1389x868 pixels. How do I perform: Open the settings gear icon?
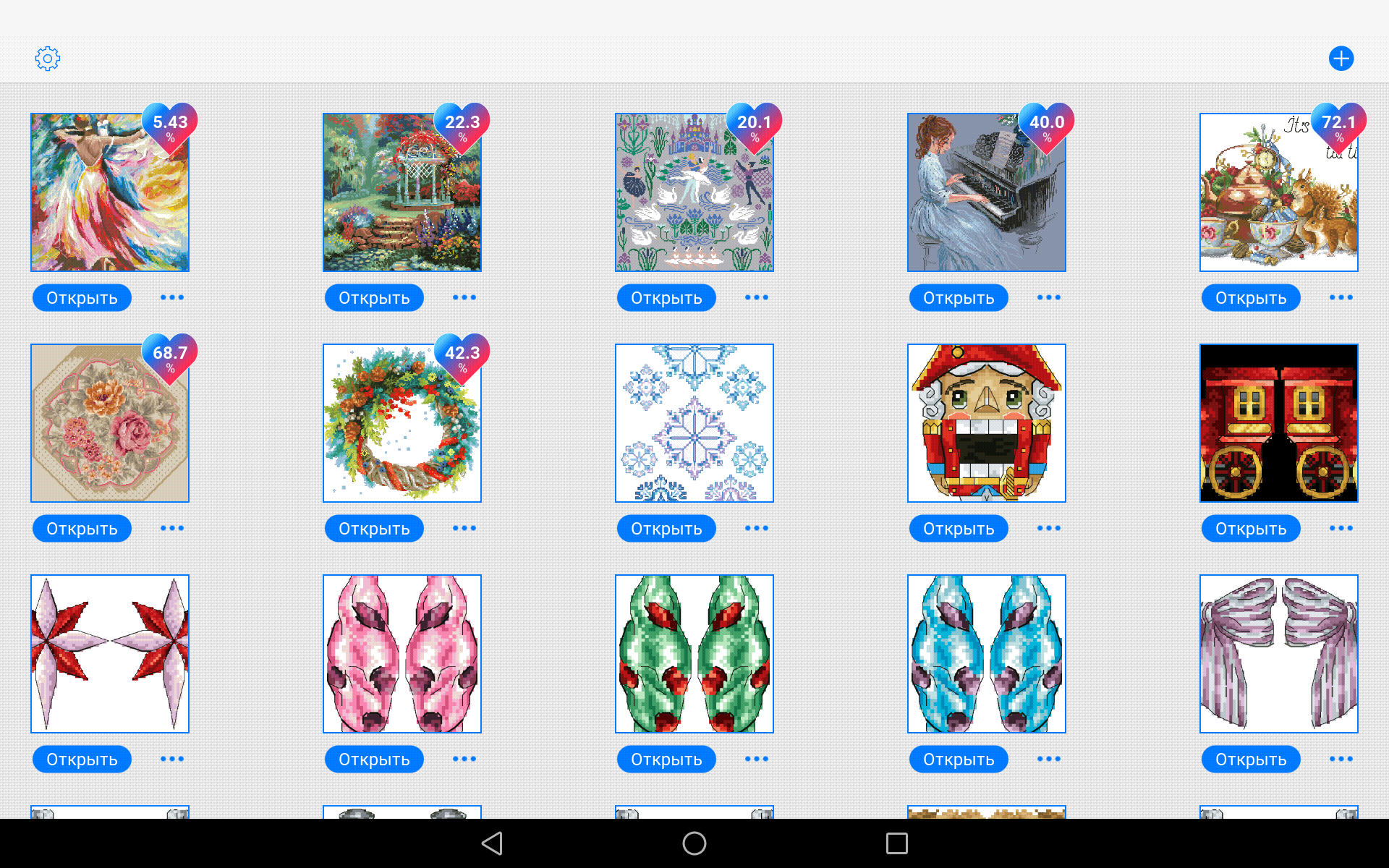48,59
